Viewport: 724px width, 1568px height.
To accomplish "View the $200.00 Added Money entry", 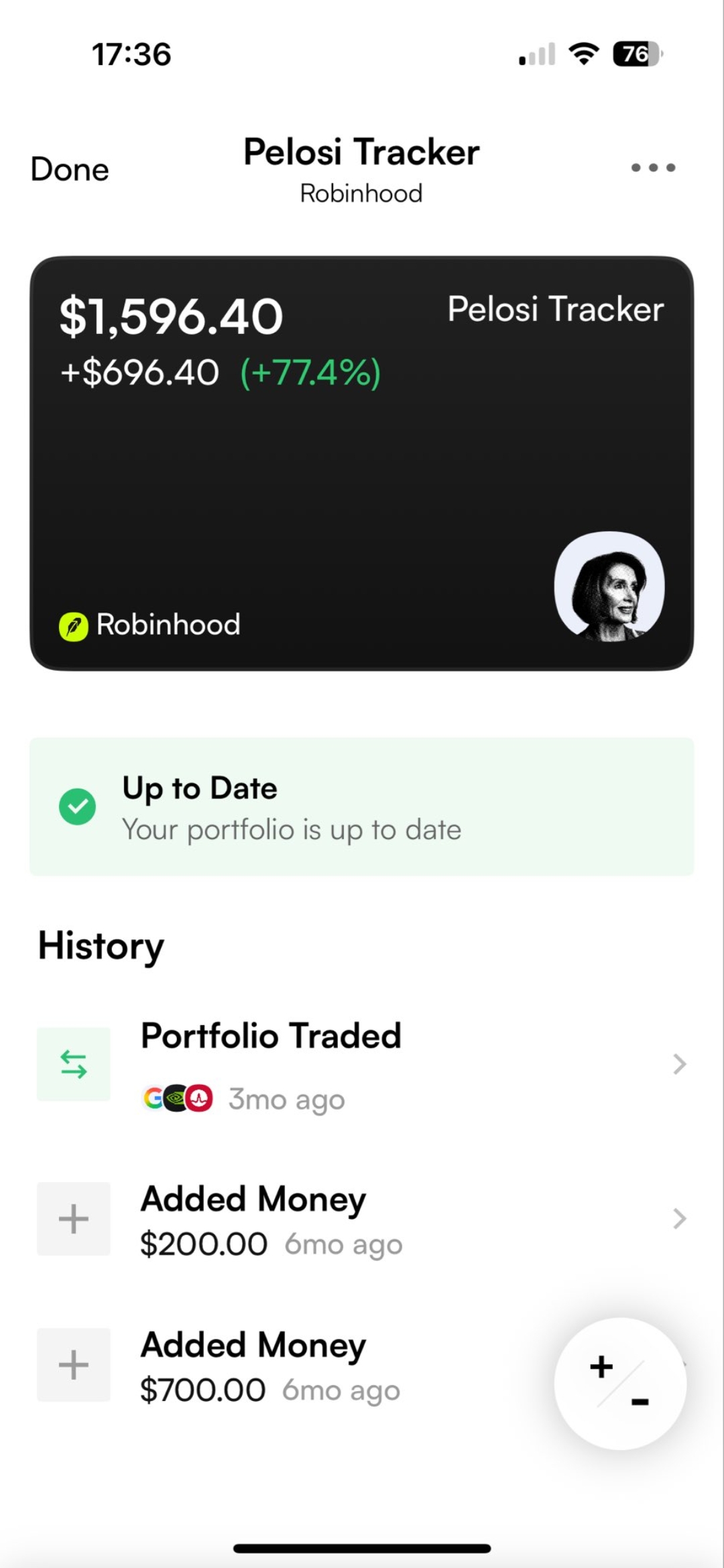I will [x=362, y=1219].
